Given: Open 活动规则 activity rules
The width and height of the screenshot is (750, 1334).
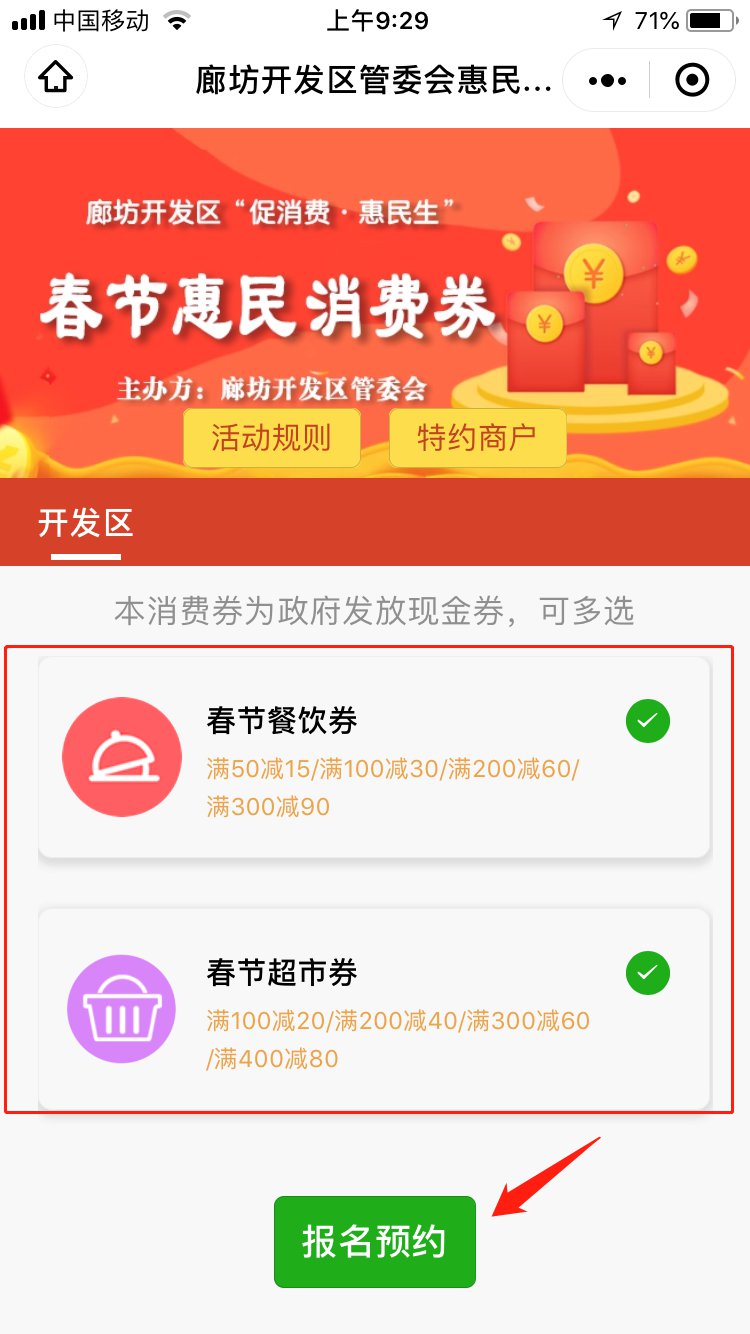Looking at the screenshot, I should click(x=271, y=438).
